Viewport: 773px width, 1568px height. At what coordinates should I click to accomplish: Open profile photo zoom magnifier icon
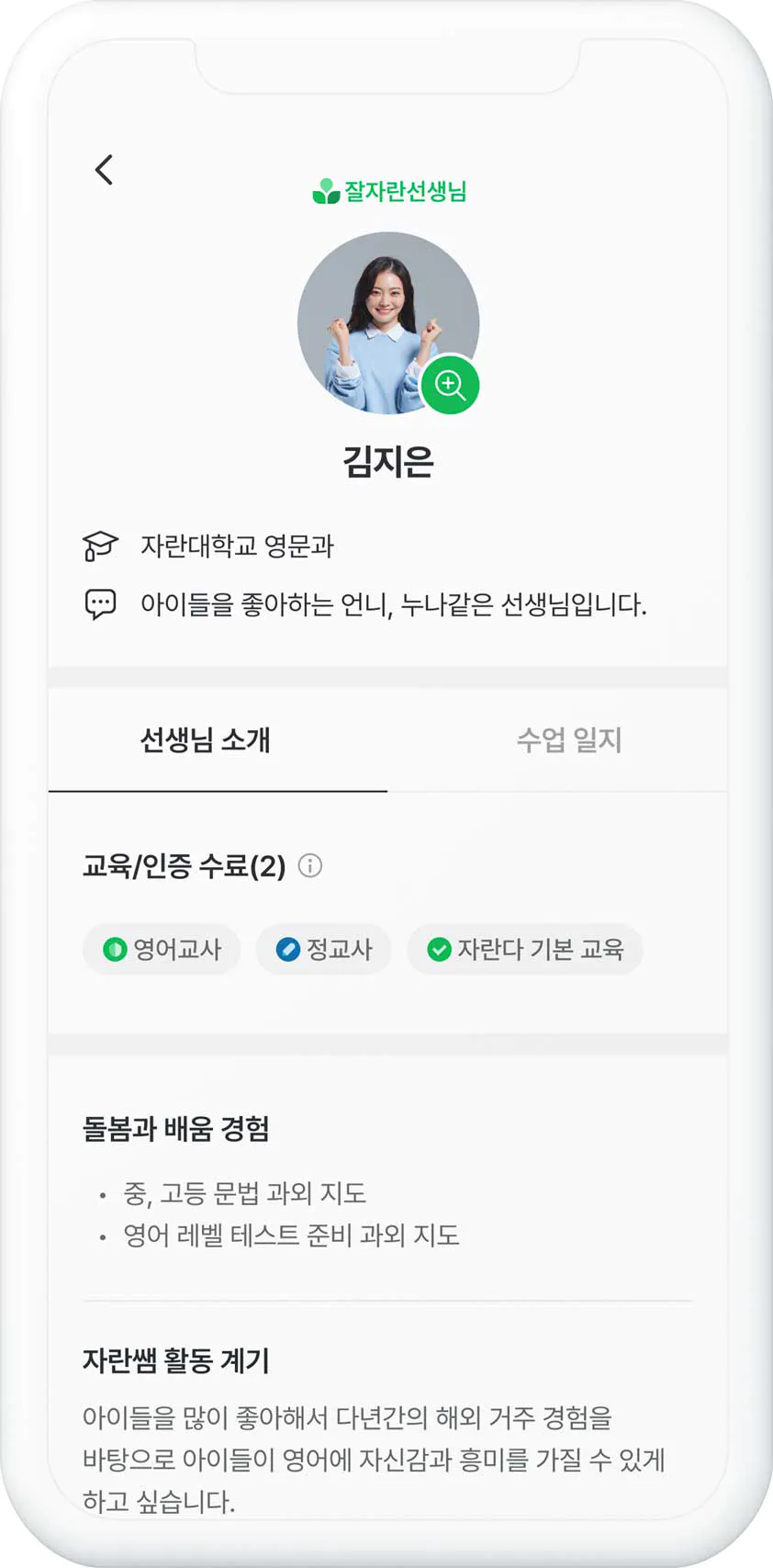(449, 386)
